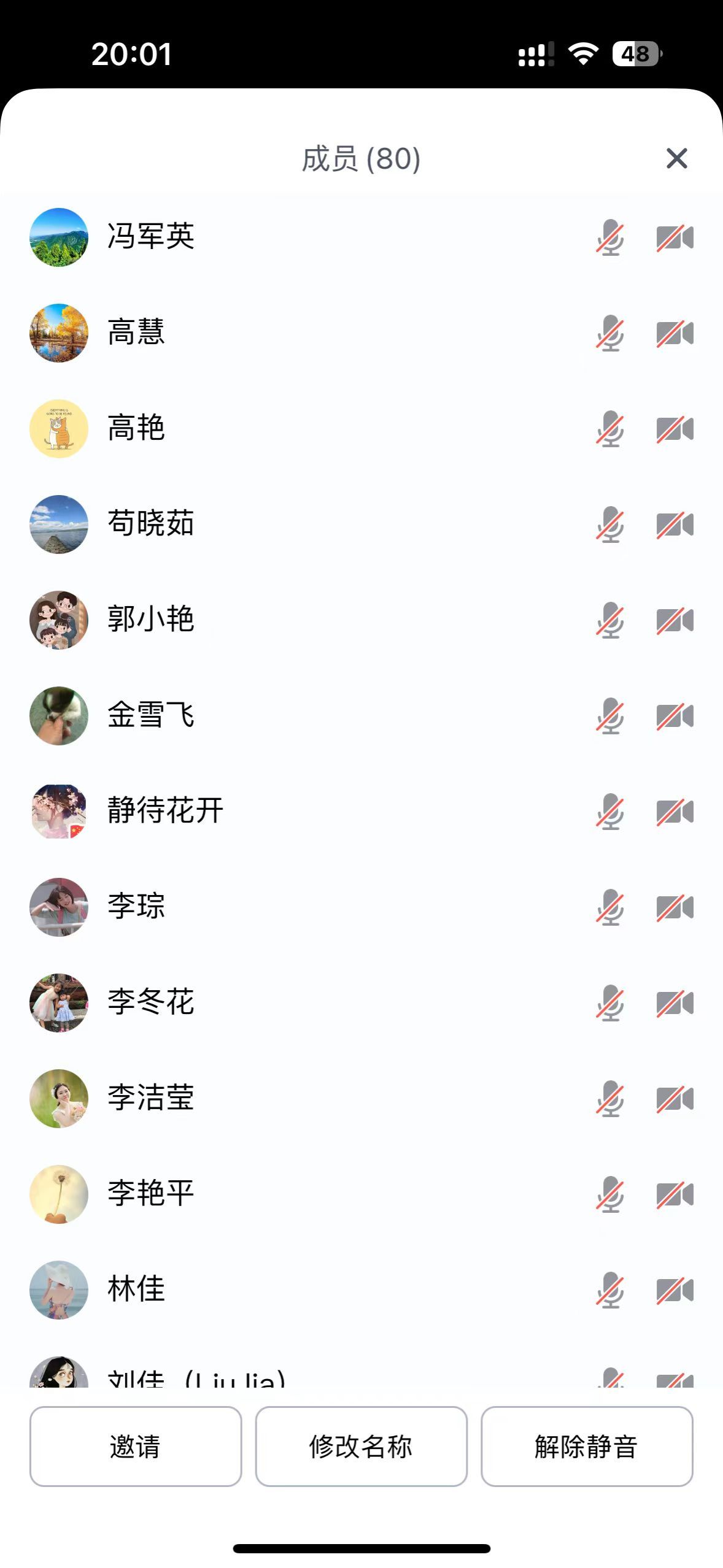
Task: Select member 高慧
Action: click(136, 332)
